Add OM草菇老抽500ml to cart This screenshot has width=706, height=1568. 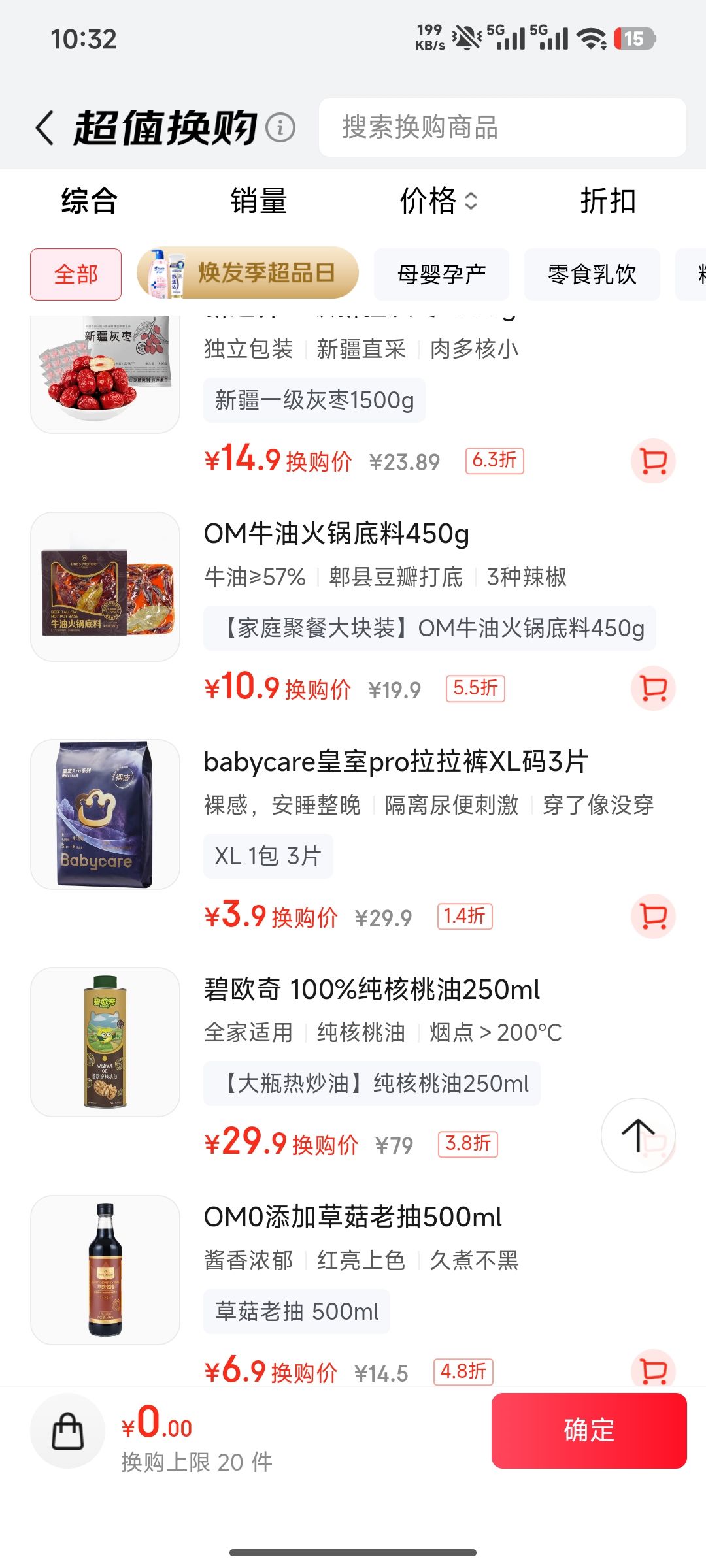tap(653, 1369)
